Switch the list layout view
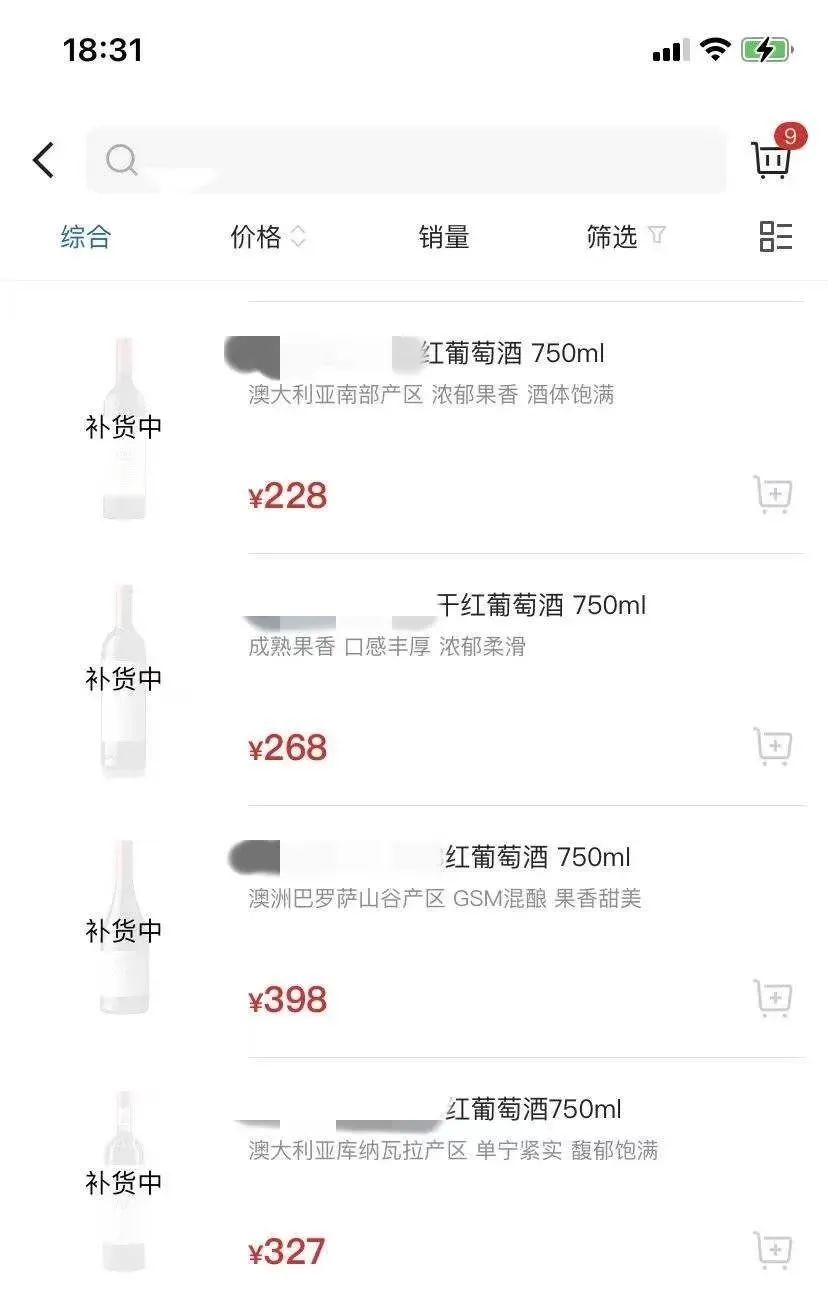828x1303 pixels. (x=776, y=237)
